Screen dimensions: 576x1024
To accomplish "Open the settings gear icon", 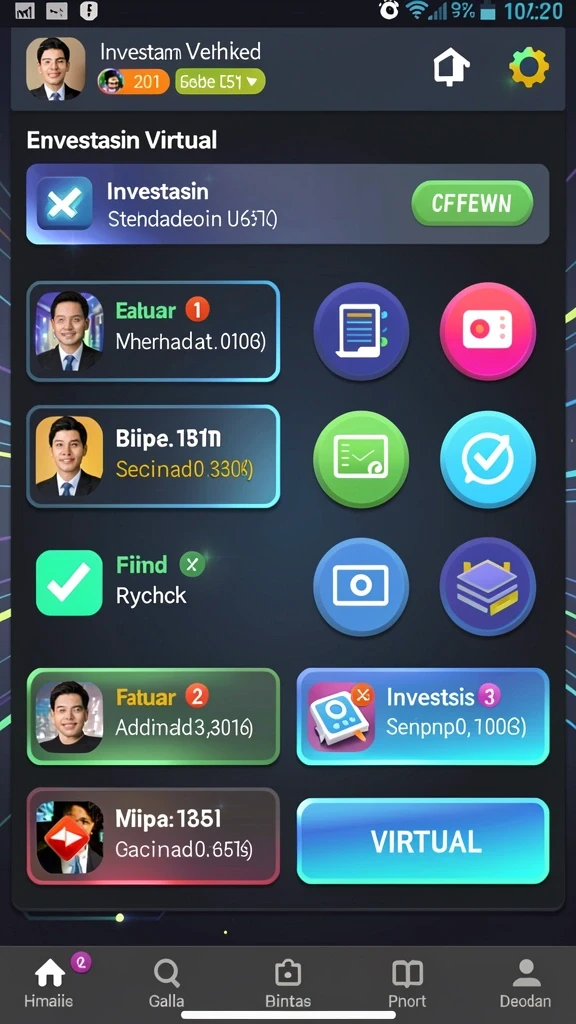I will 528,67.
